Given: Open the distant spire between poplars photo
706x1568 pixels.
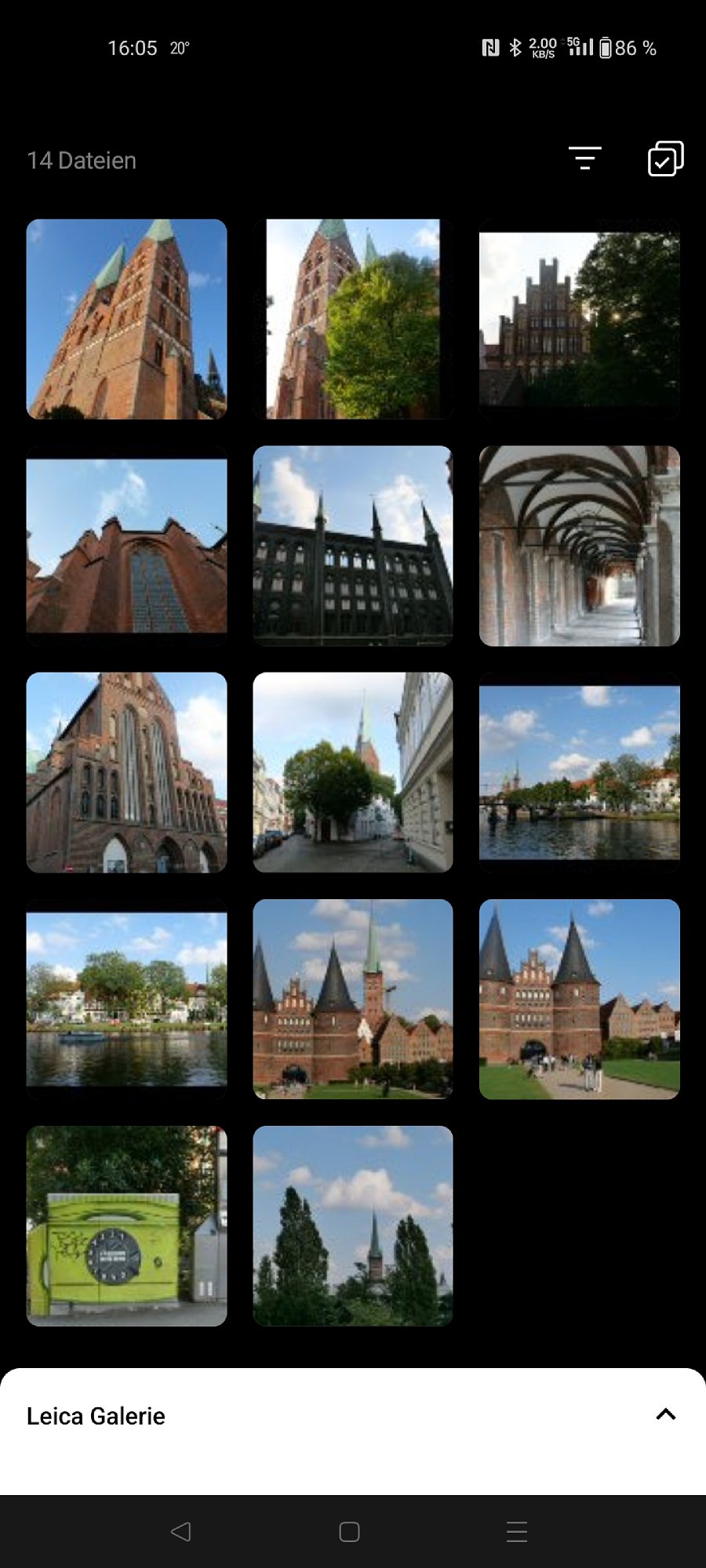Looking at the screenshot, I should [x=352, y=1225].
